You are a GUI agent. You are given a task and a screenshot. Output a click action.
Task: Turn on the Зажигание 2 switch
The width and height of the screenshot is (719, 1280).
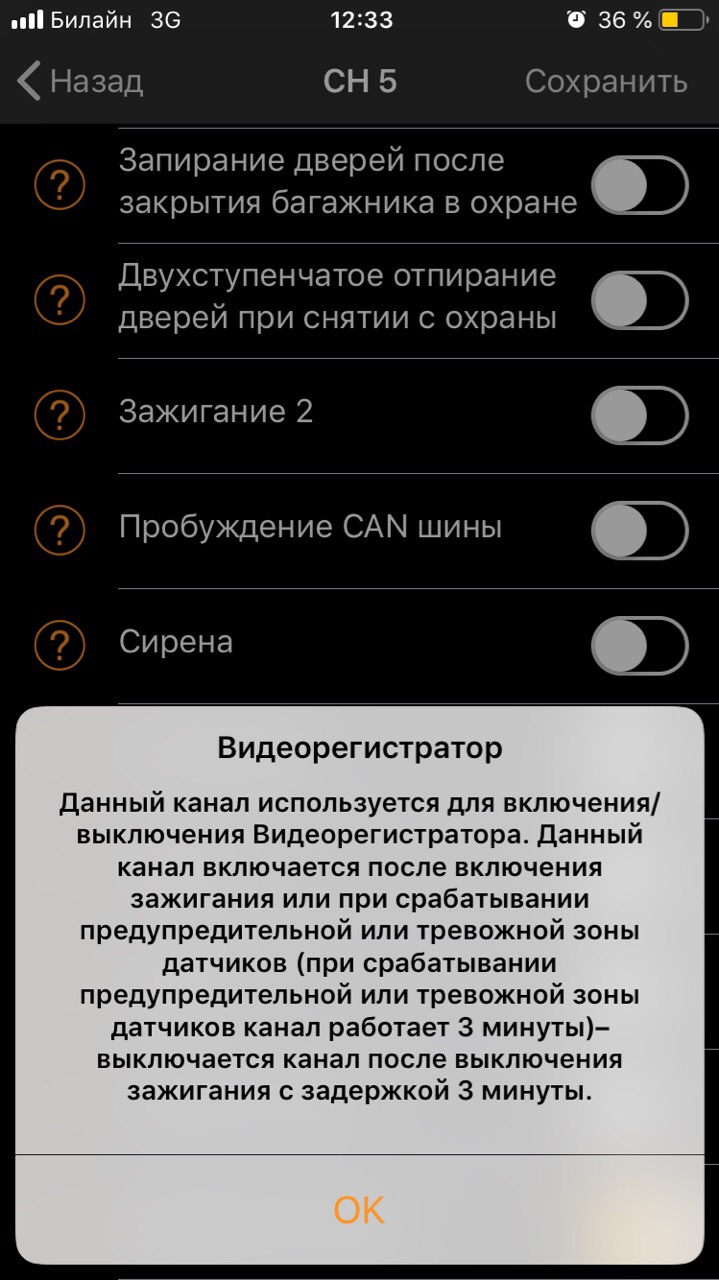coord(639,415)
